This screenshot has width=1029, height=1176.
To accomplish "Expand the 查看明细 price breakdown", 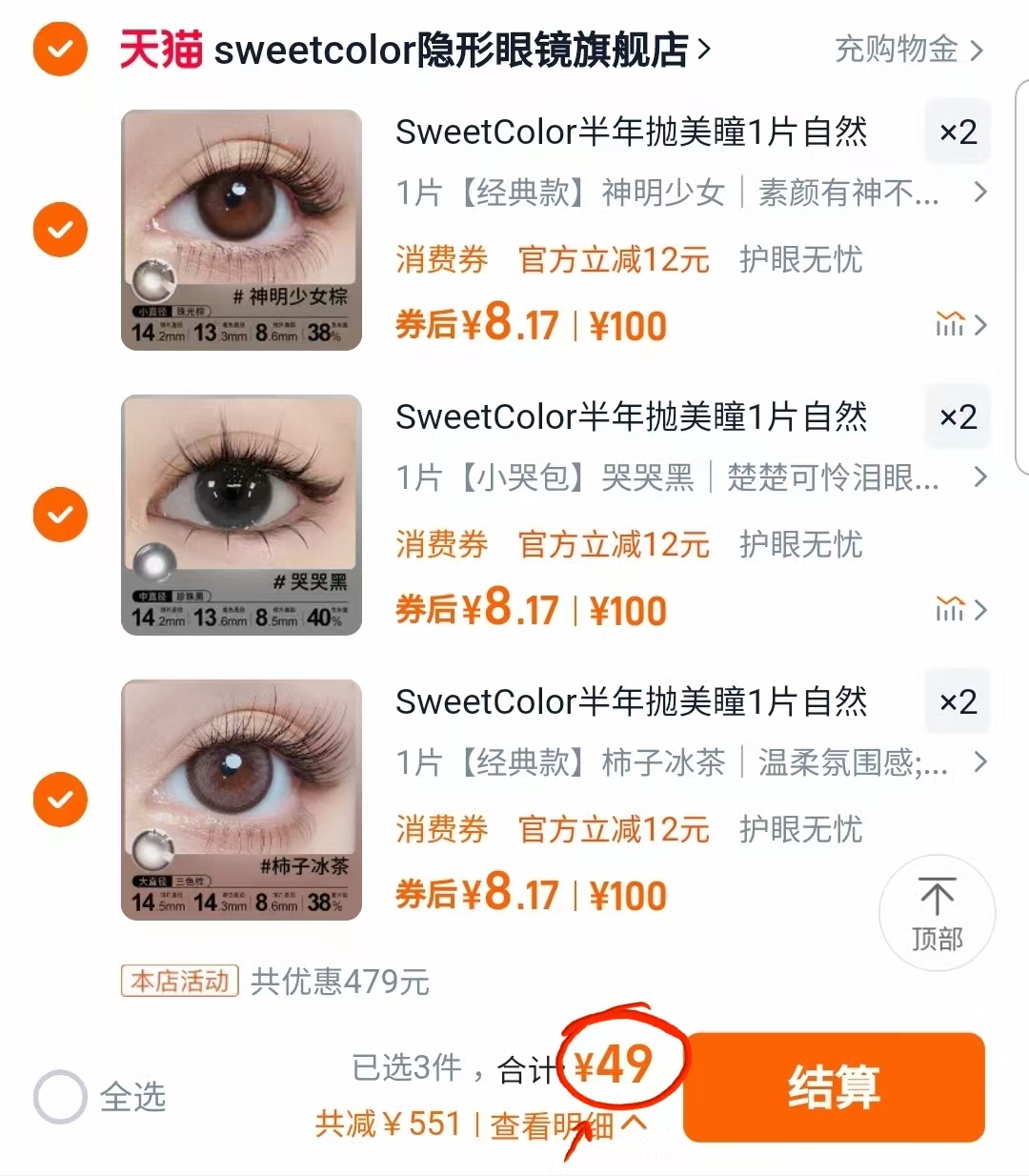I will click(x=561, y=1124).
